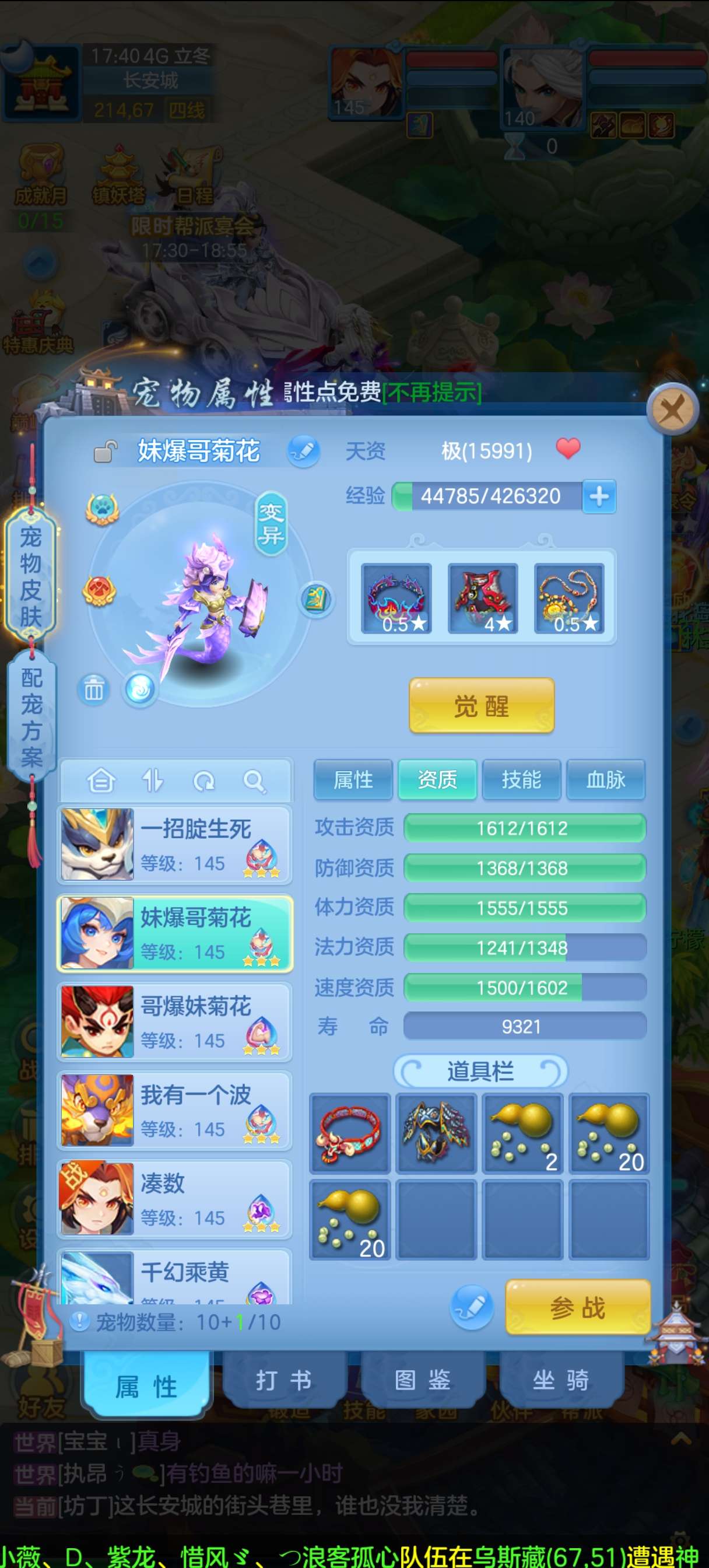
Task: Open the 血脉 sub-tab
Action: pos(605,780)
